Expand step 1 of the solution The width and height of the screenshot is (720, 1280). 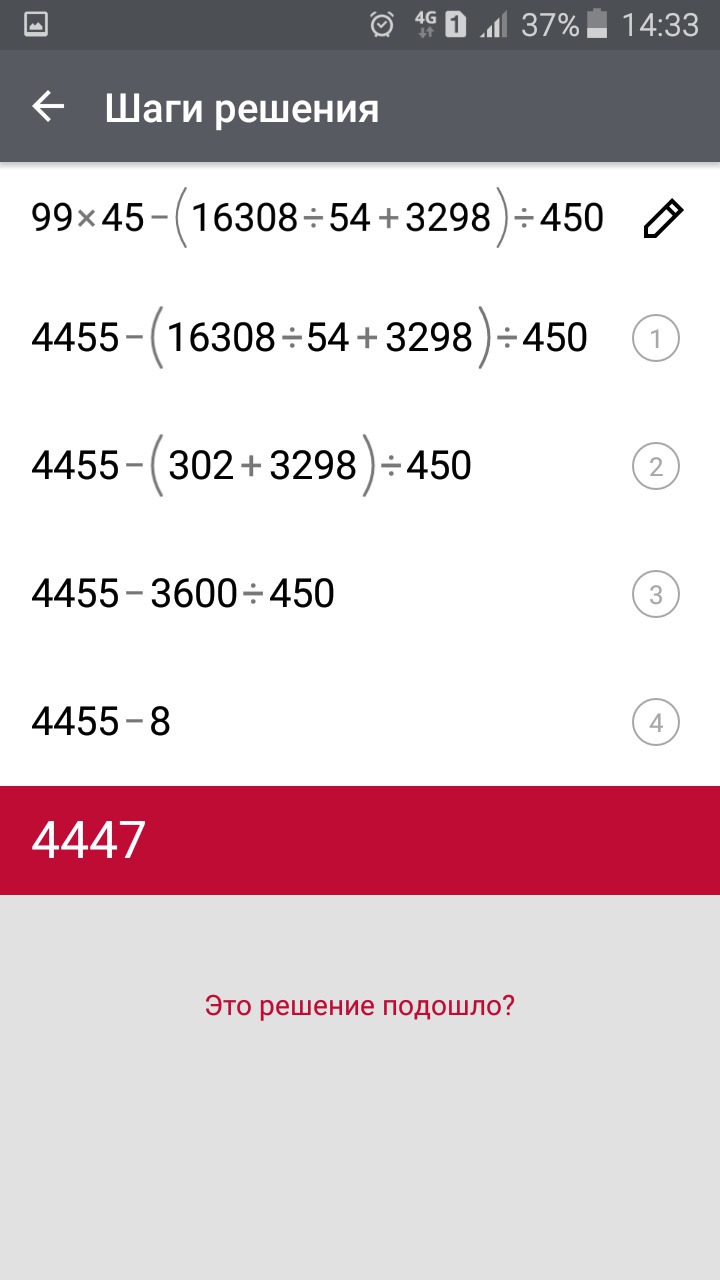(655, 339)
